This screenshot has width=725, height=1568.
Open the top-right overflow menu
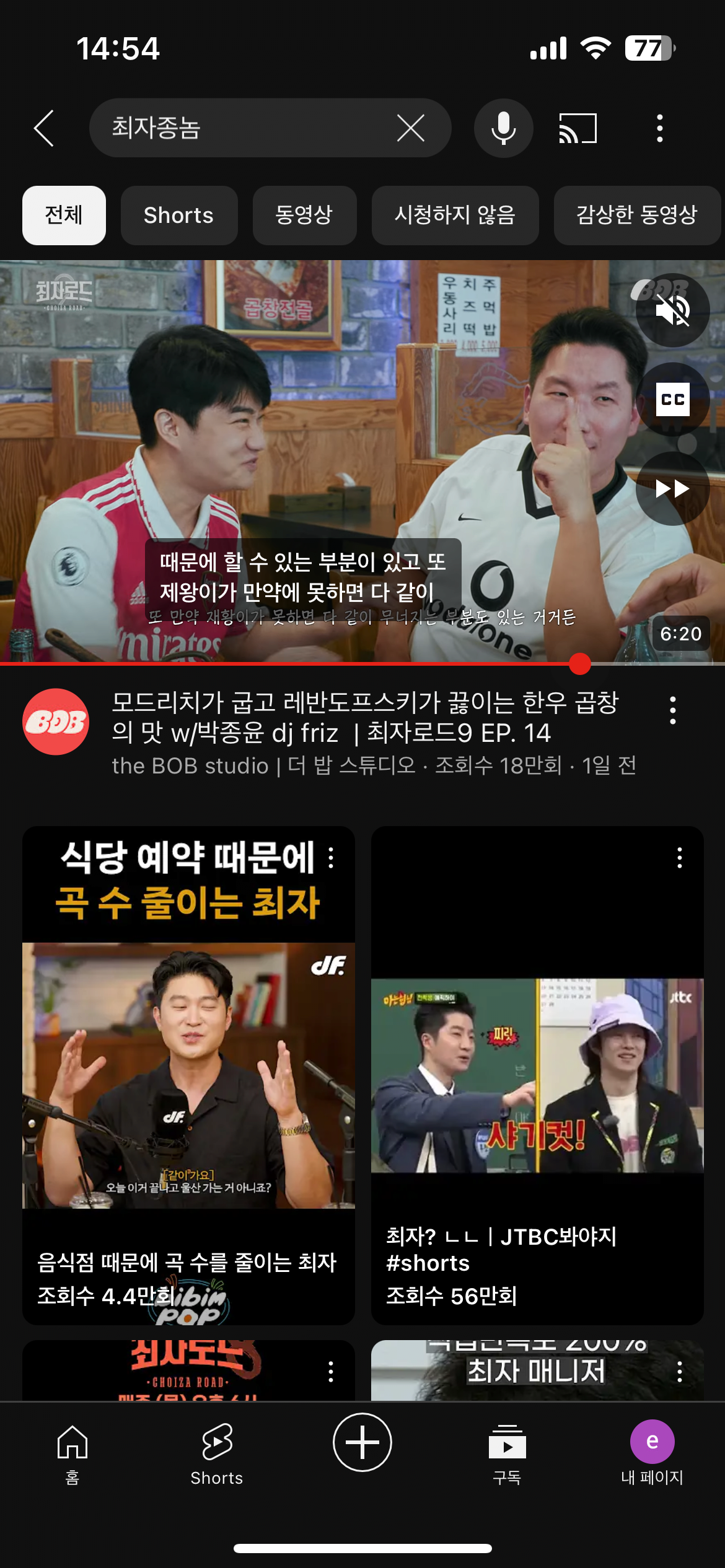pyautogui.click(x=659, y=128)
